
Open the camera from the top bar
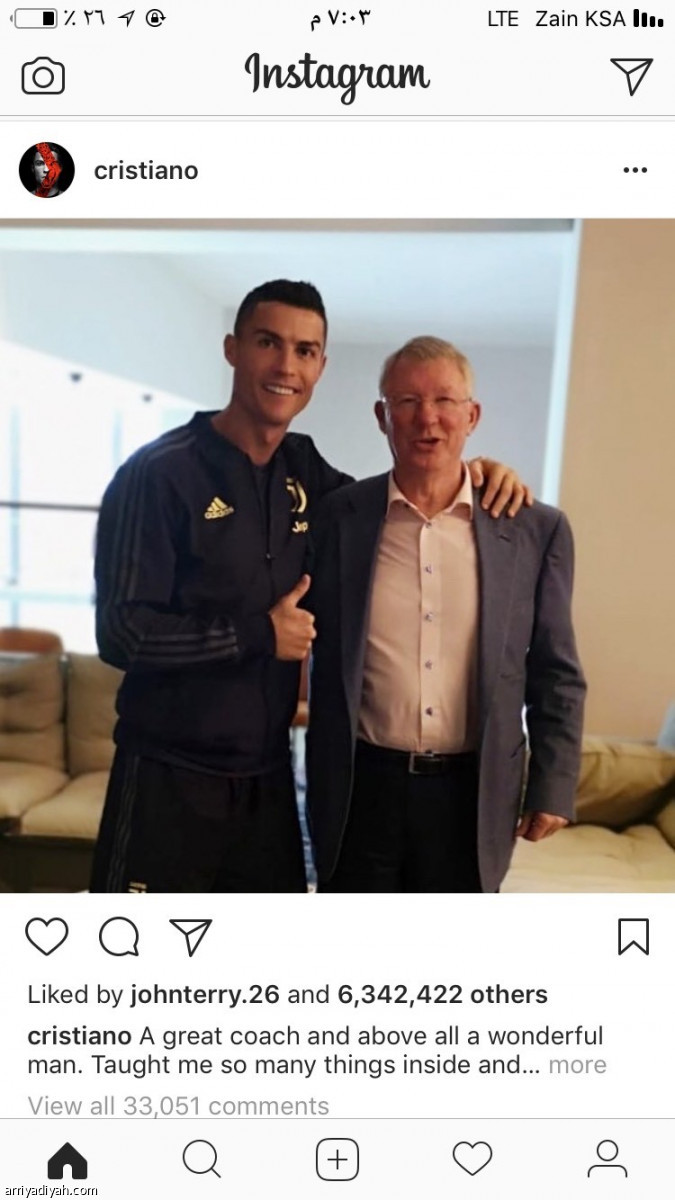tap(43, 77)
